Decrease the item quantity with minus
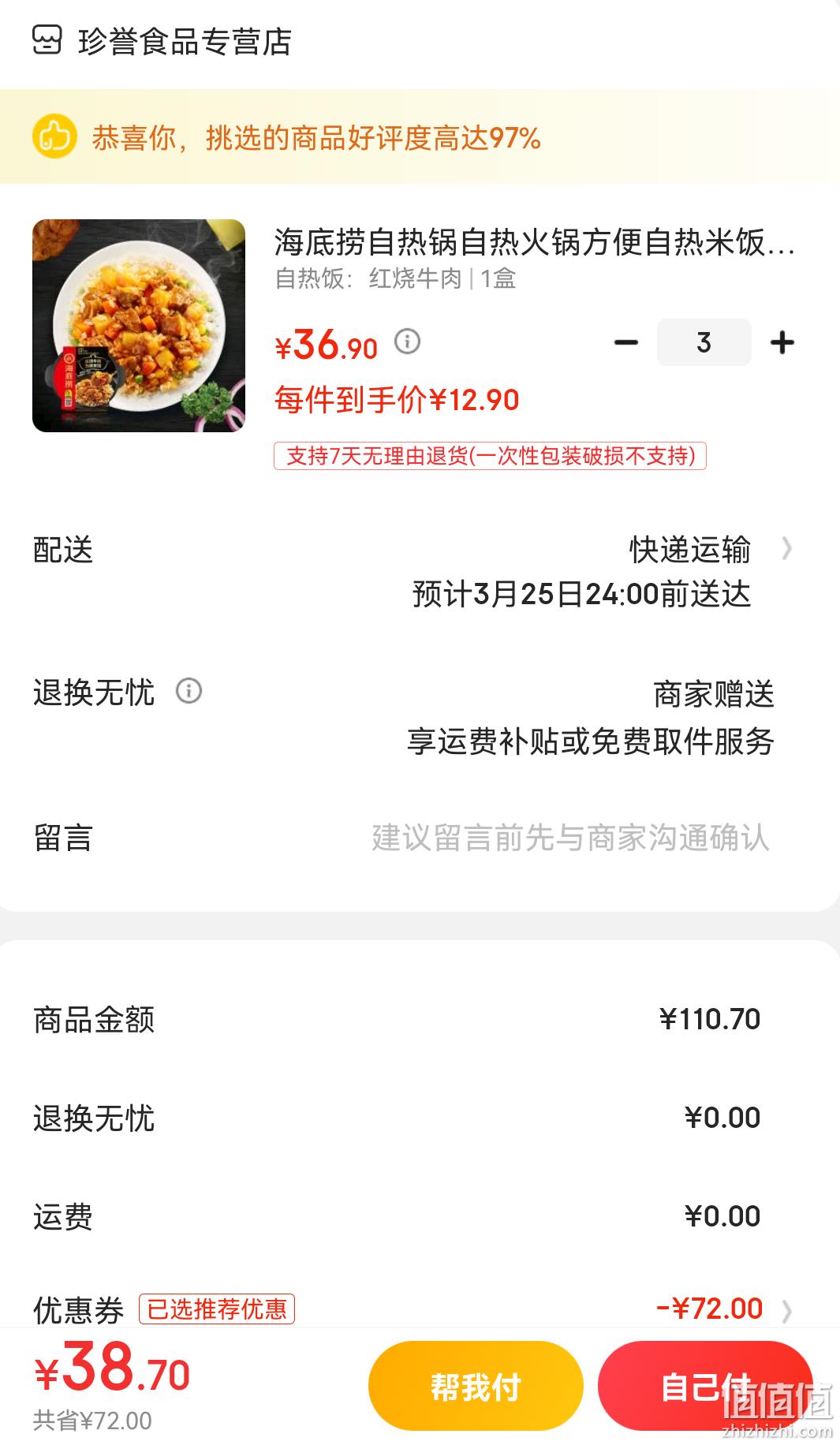This screenshot has height=1445, width=840. 626,342
